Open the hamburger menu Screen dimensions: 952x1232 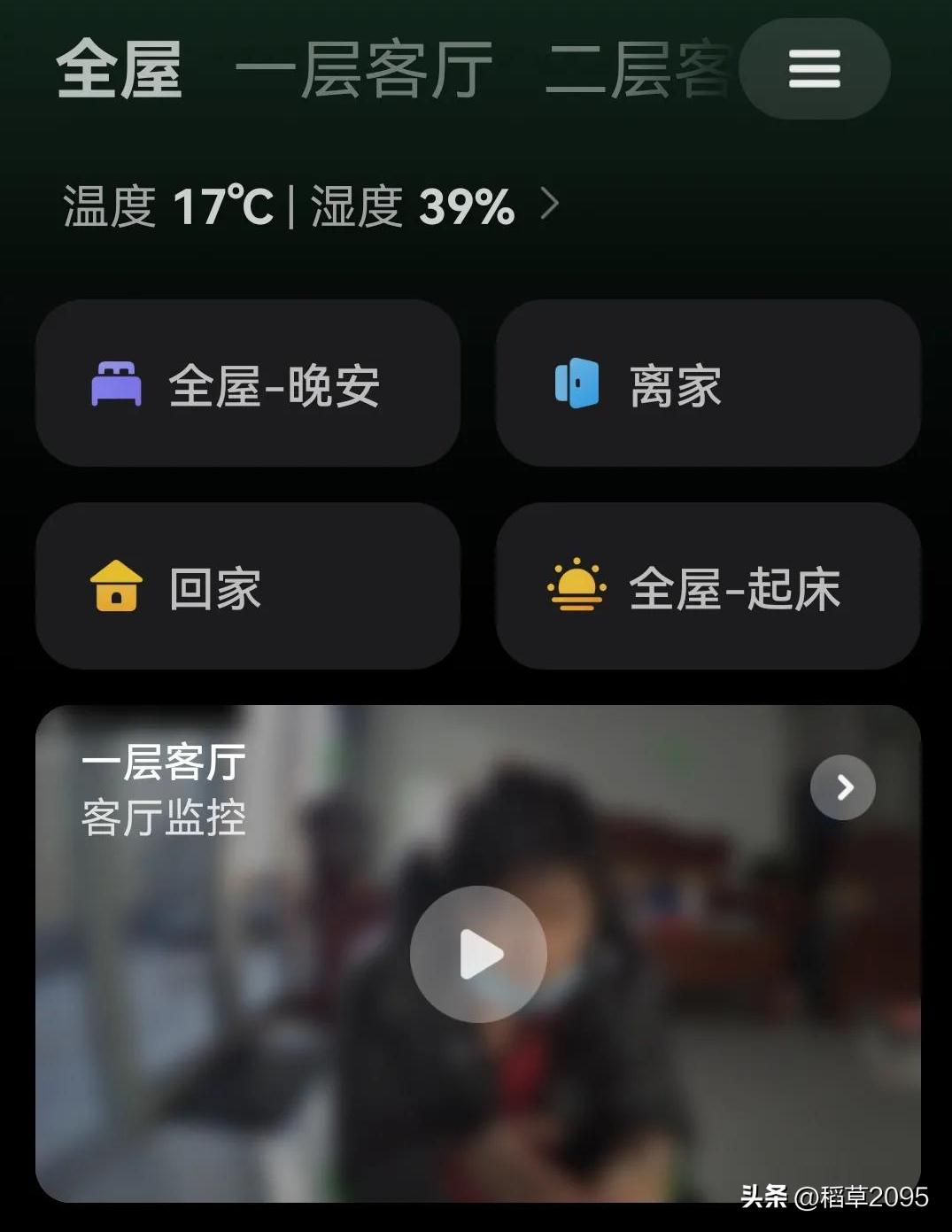[x=813, y=70]
